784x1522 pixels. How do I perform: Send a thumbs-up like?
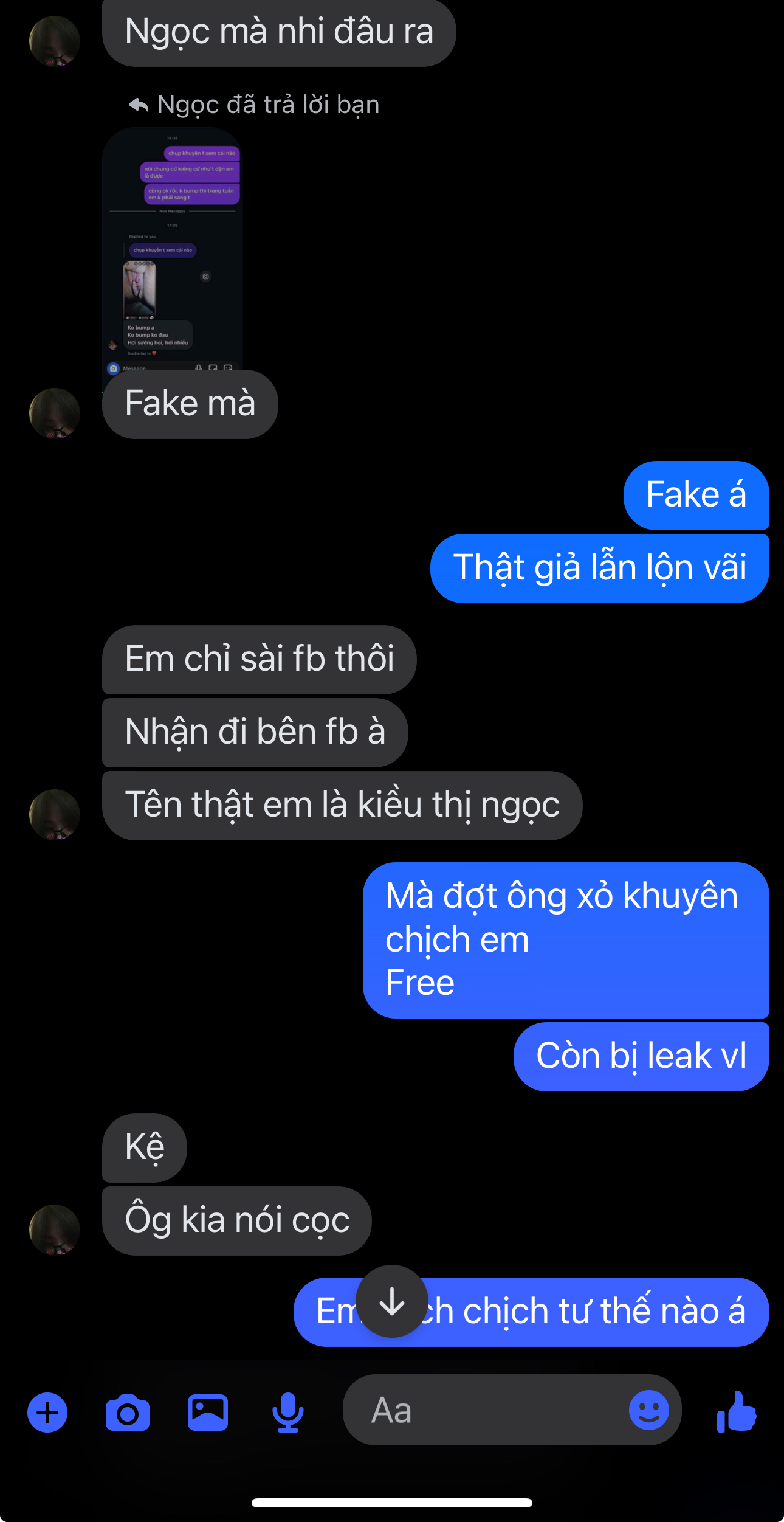(x=737, y=1412)
